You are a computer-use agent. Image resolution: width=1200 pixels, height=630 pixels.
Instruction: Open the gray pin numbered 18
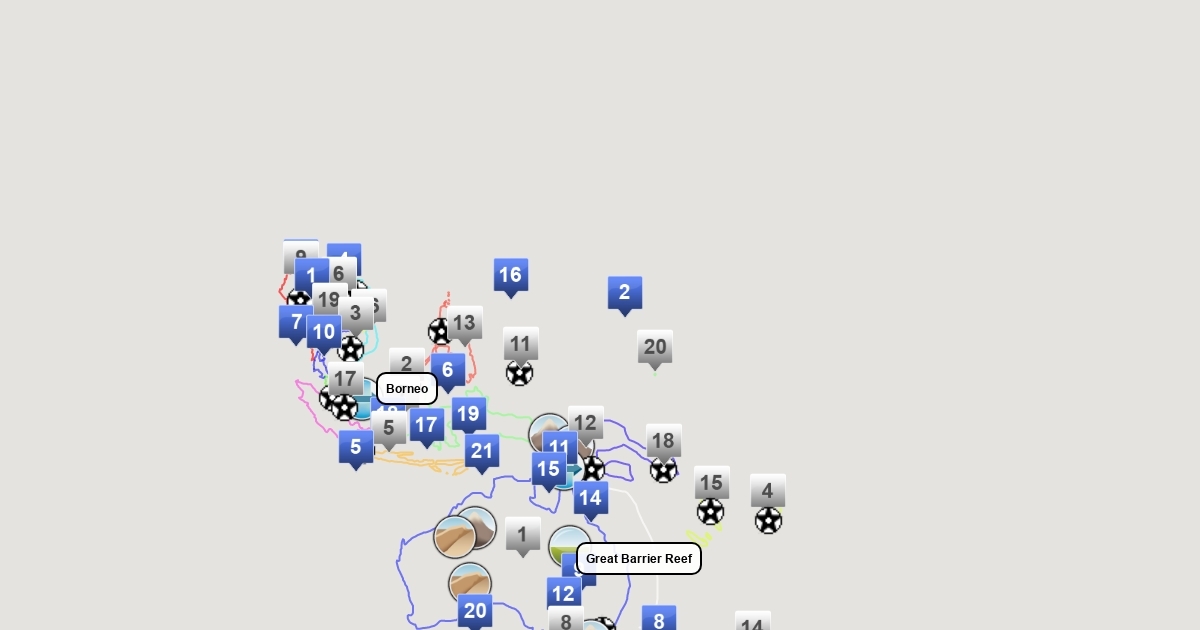click(x=663, y=441)
